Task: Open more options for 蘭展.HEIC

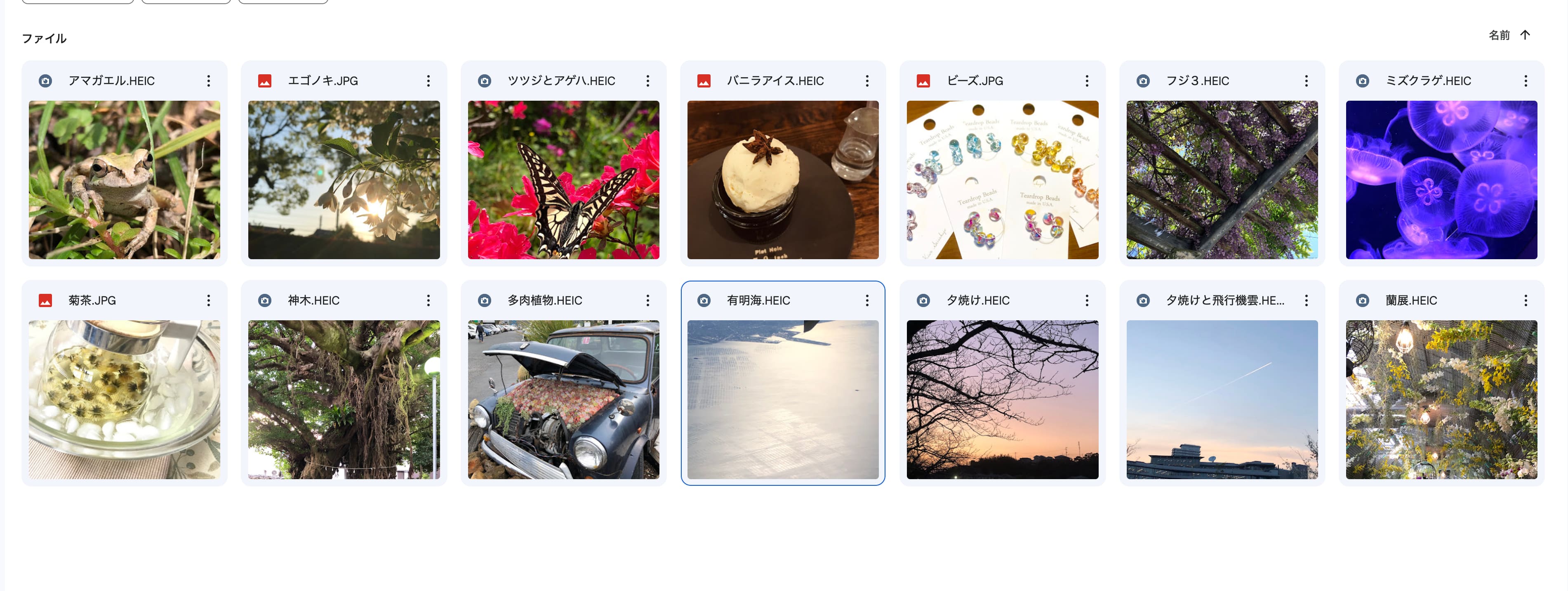Action: coord(1526,300)
